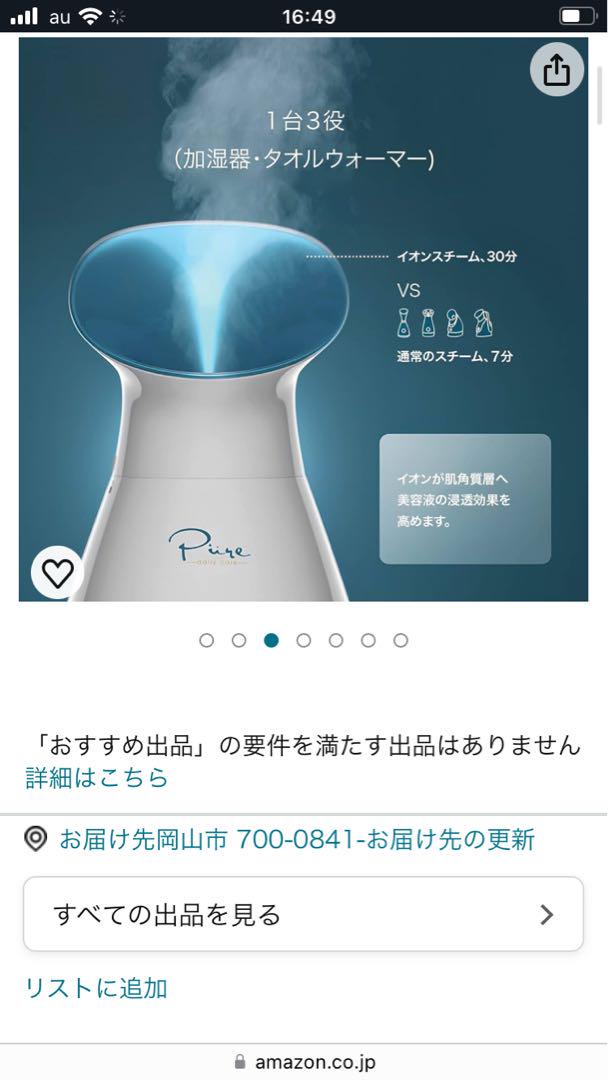
Task: Open the amazon.co.jp address bar
Action: (x=304, y=1062)
